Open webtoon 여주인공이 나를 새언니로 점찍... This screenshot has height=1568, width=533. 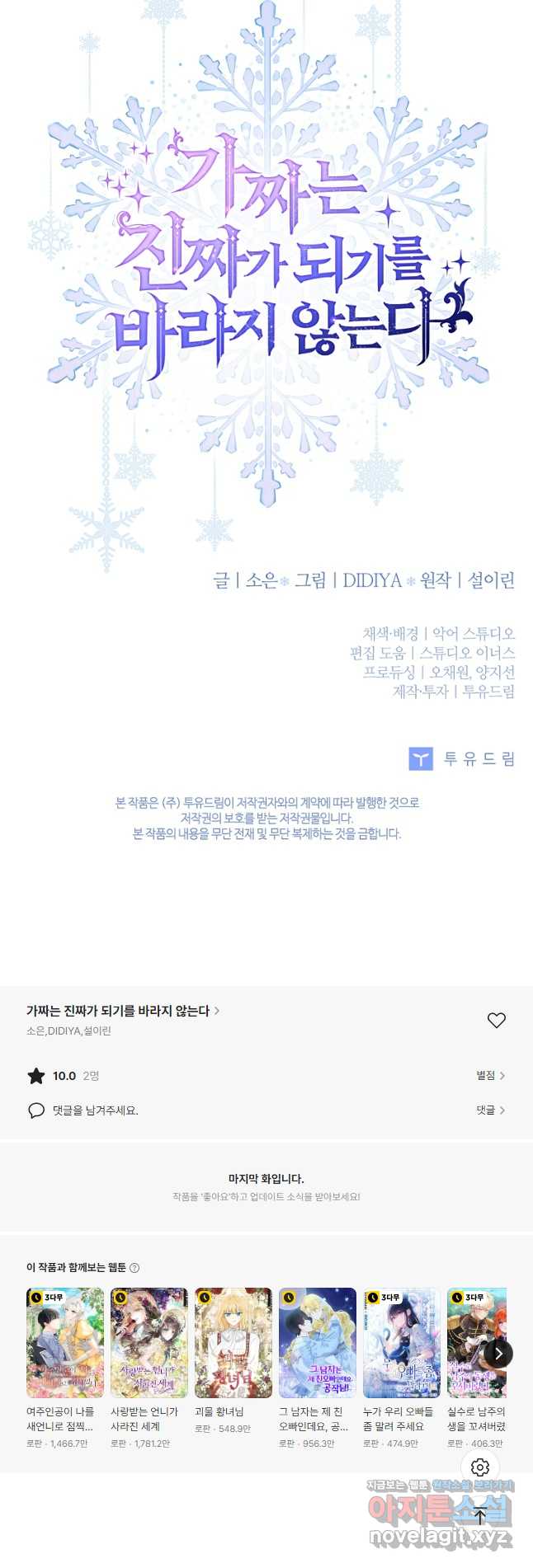[x=65, y=1343]
